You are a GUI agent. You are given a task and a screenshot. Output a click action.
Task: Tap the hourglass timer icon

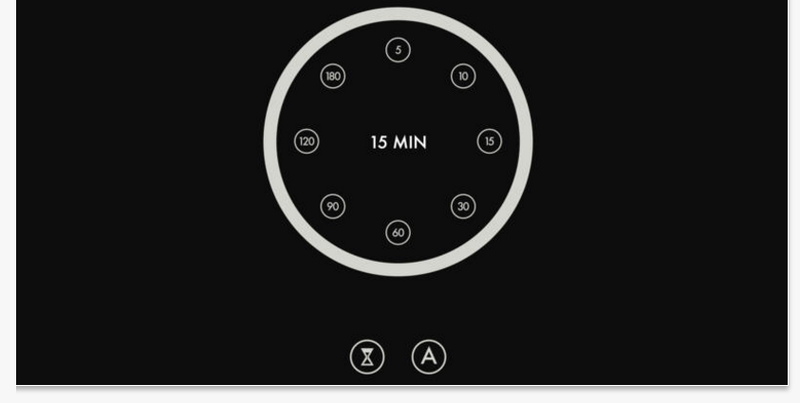(x=367, y=357)
